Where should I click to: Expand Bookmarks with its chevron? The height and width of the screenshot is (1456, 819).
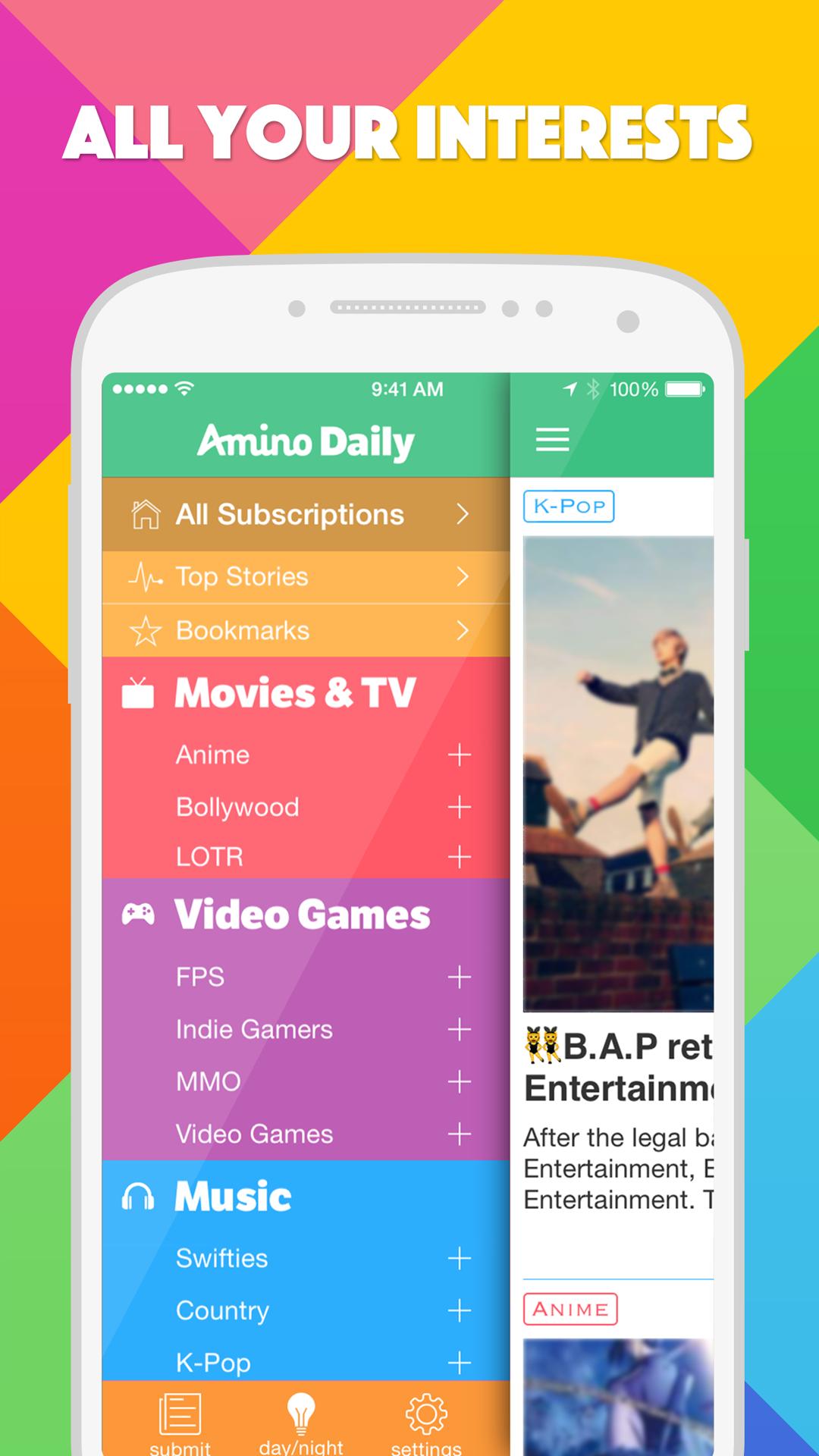tap(463, 631)
